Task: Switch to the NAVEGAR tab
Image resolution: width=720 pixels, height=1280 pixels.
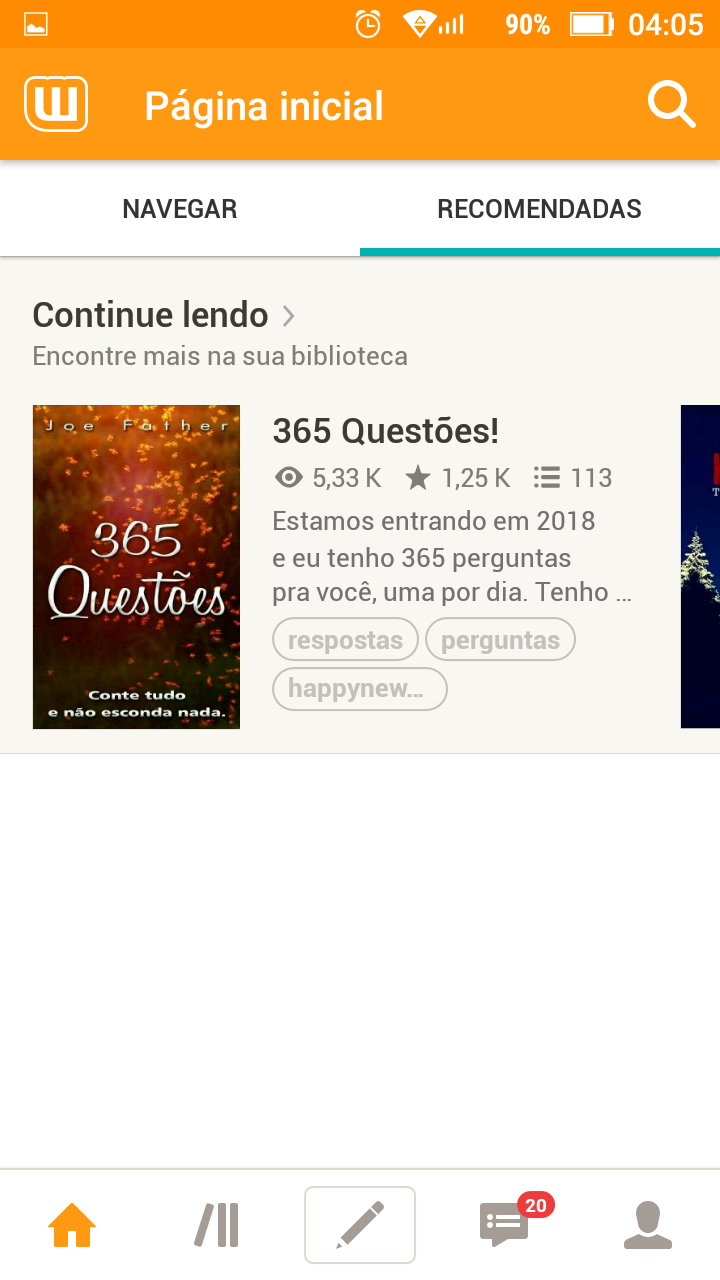Action: [180, 209]
